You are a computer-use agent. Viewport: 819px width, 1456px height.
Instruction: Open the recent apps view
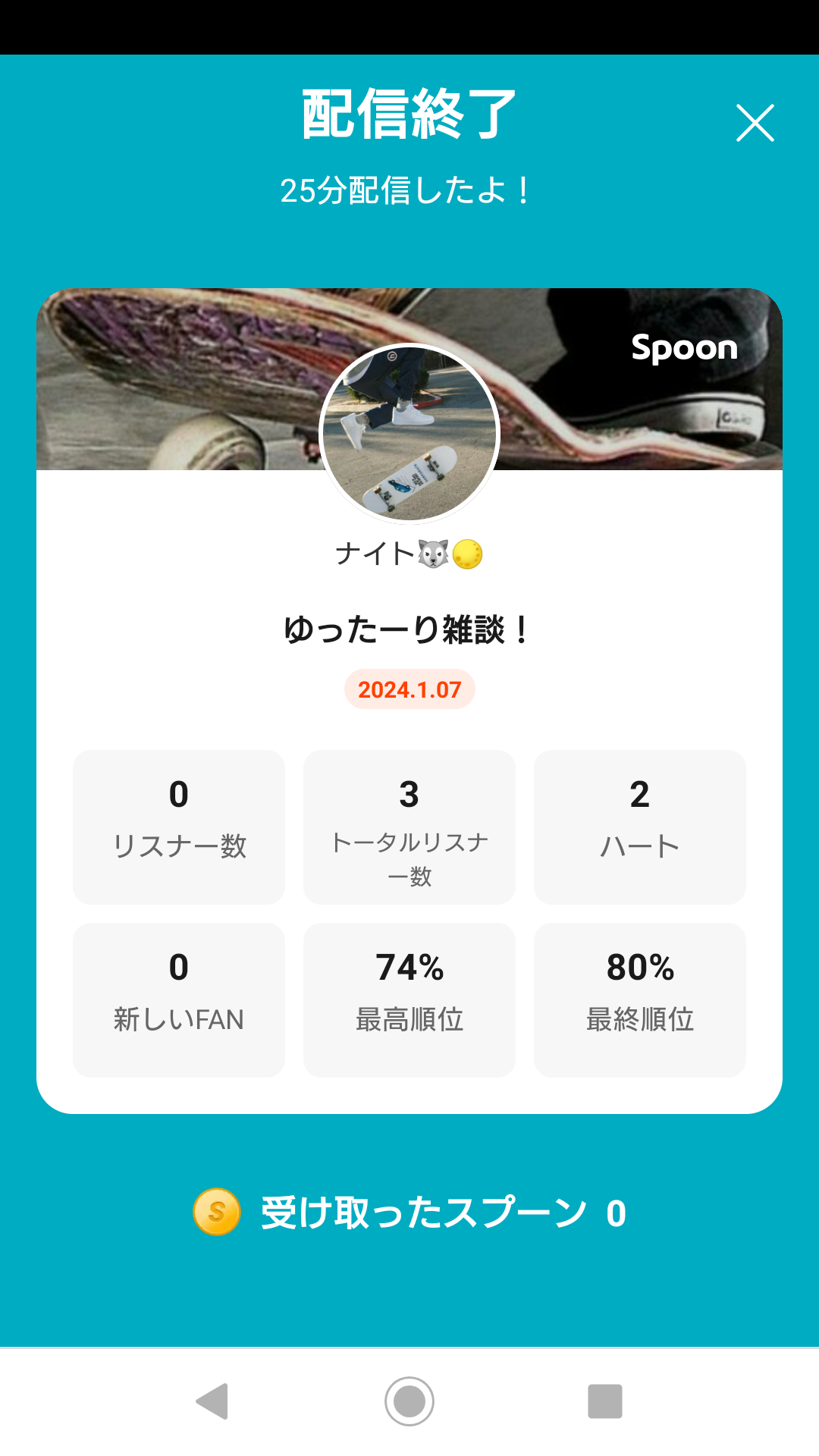604,1401
